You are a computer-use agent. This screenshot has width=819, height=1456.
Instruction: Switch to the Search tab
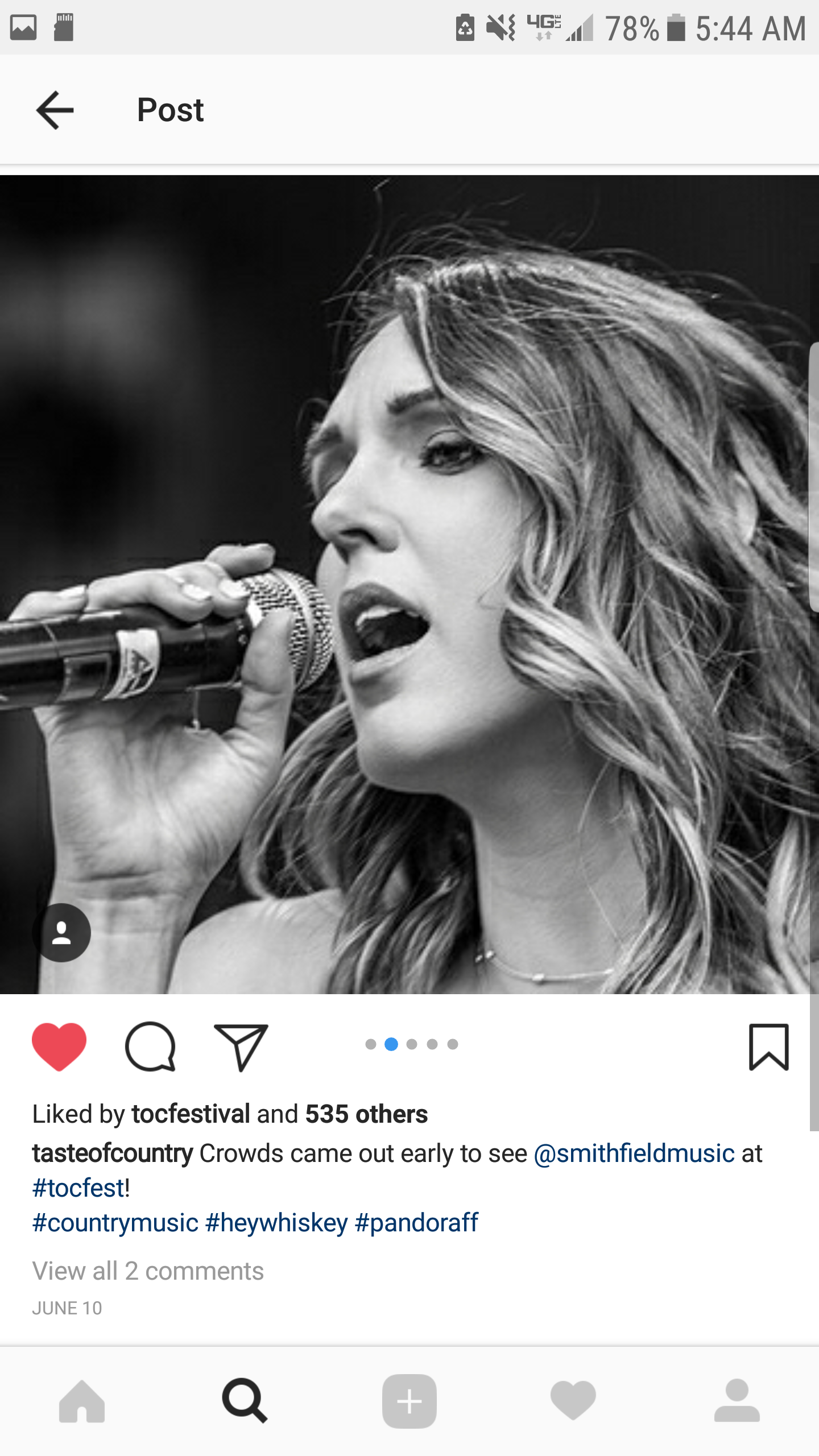245,1401
